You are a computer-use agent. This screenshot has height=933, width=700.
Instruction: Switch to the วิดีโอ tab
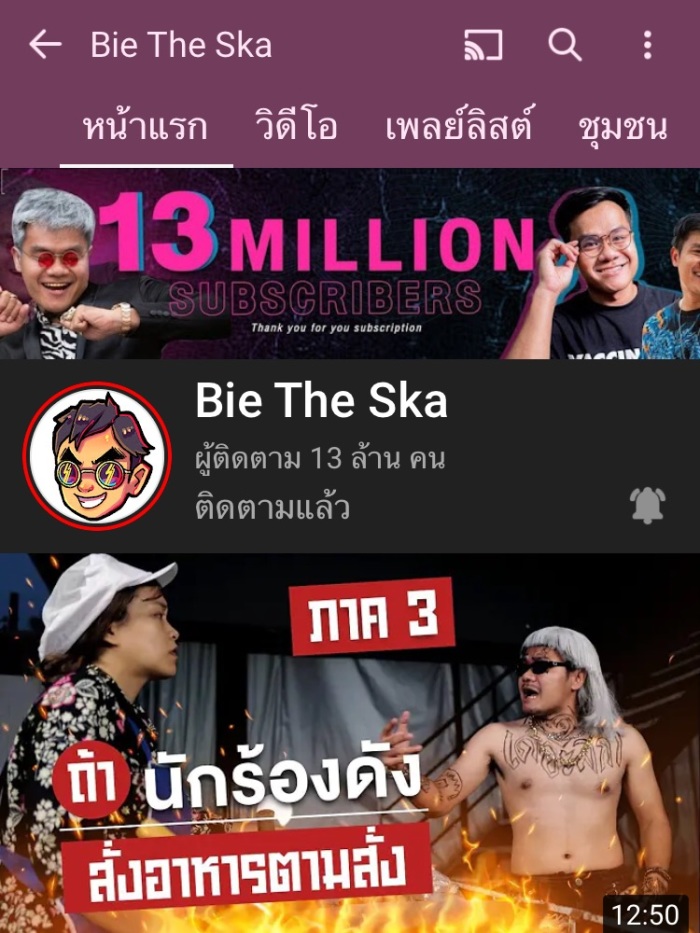pos(296,127)
